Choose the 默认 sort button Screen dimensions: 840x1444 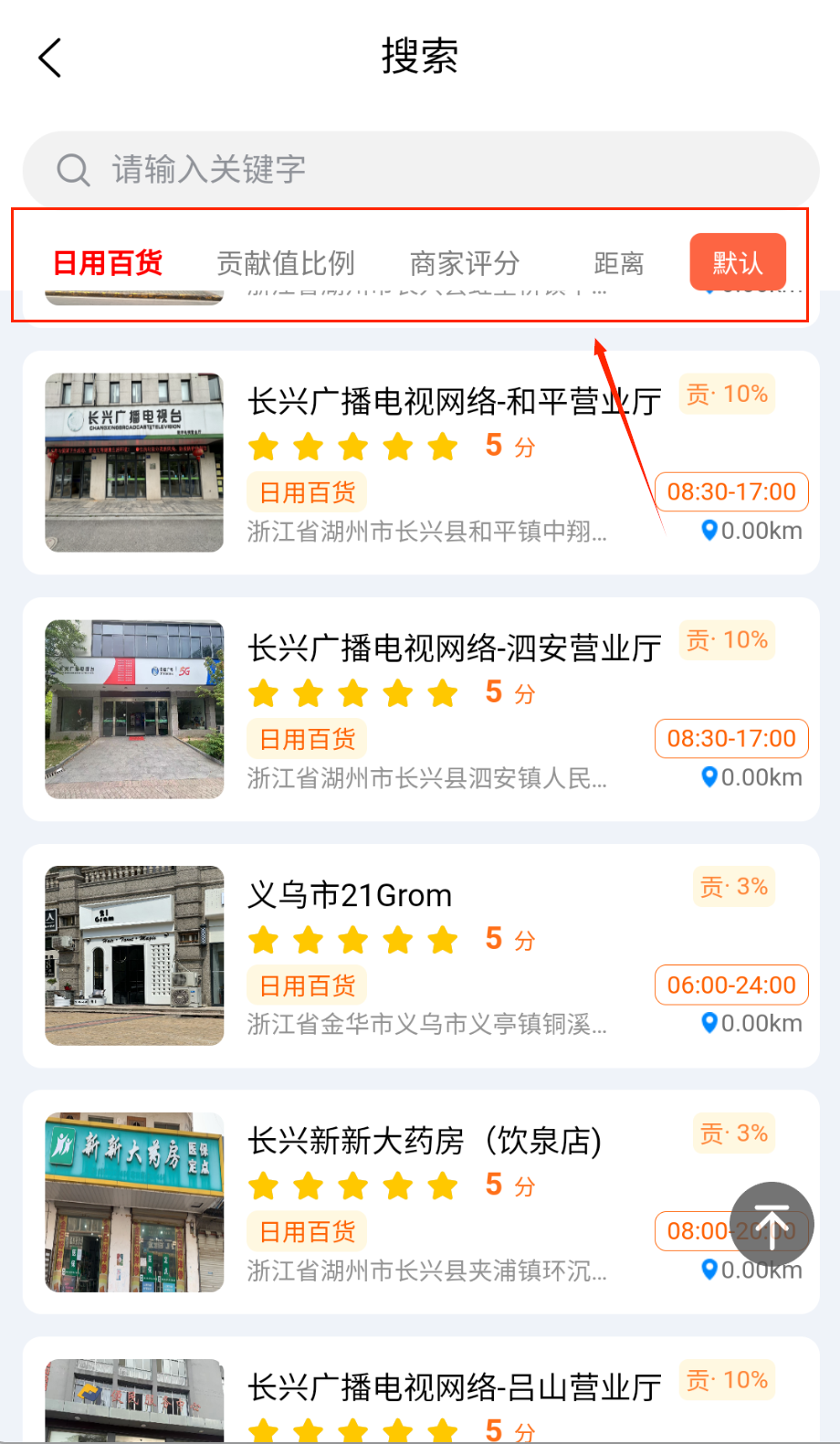(x=738, y=263)
